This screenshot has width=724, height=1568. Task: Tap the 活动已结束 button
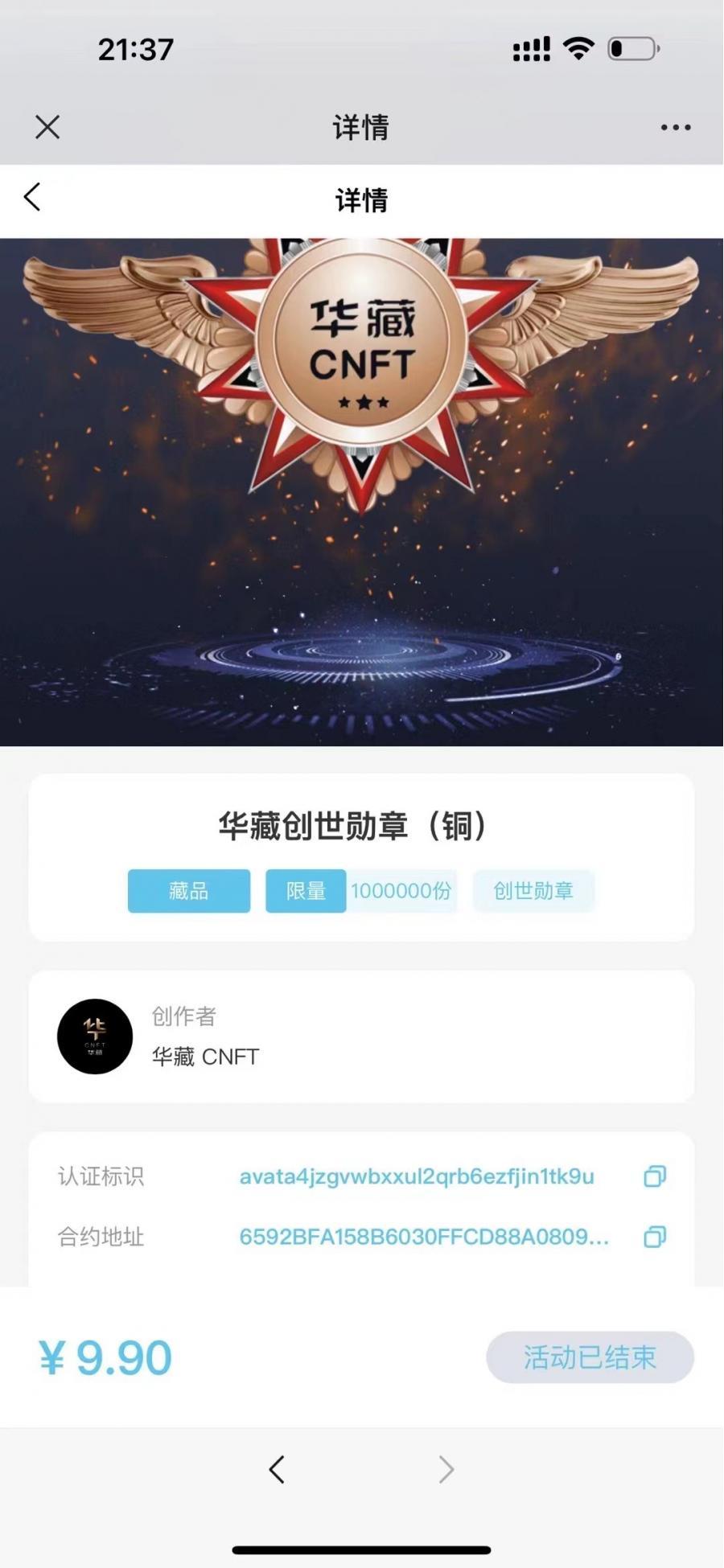[x=590, y=1357]
